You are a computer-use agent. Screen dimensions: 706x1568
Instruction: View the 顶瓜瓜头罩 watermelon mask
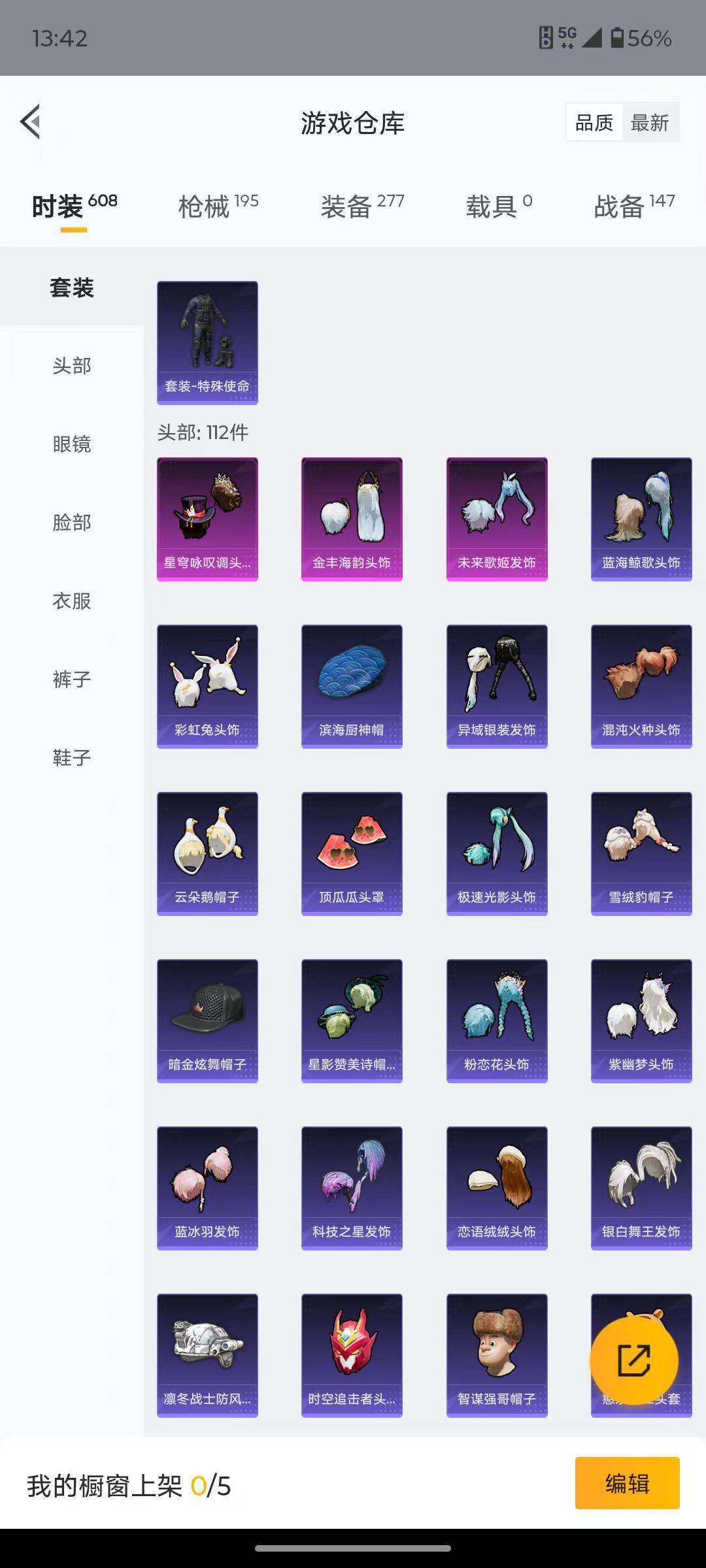click(352, 853)
